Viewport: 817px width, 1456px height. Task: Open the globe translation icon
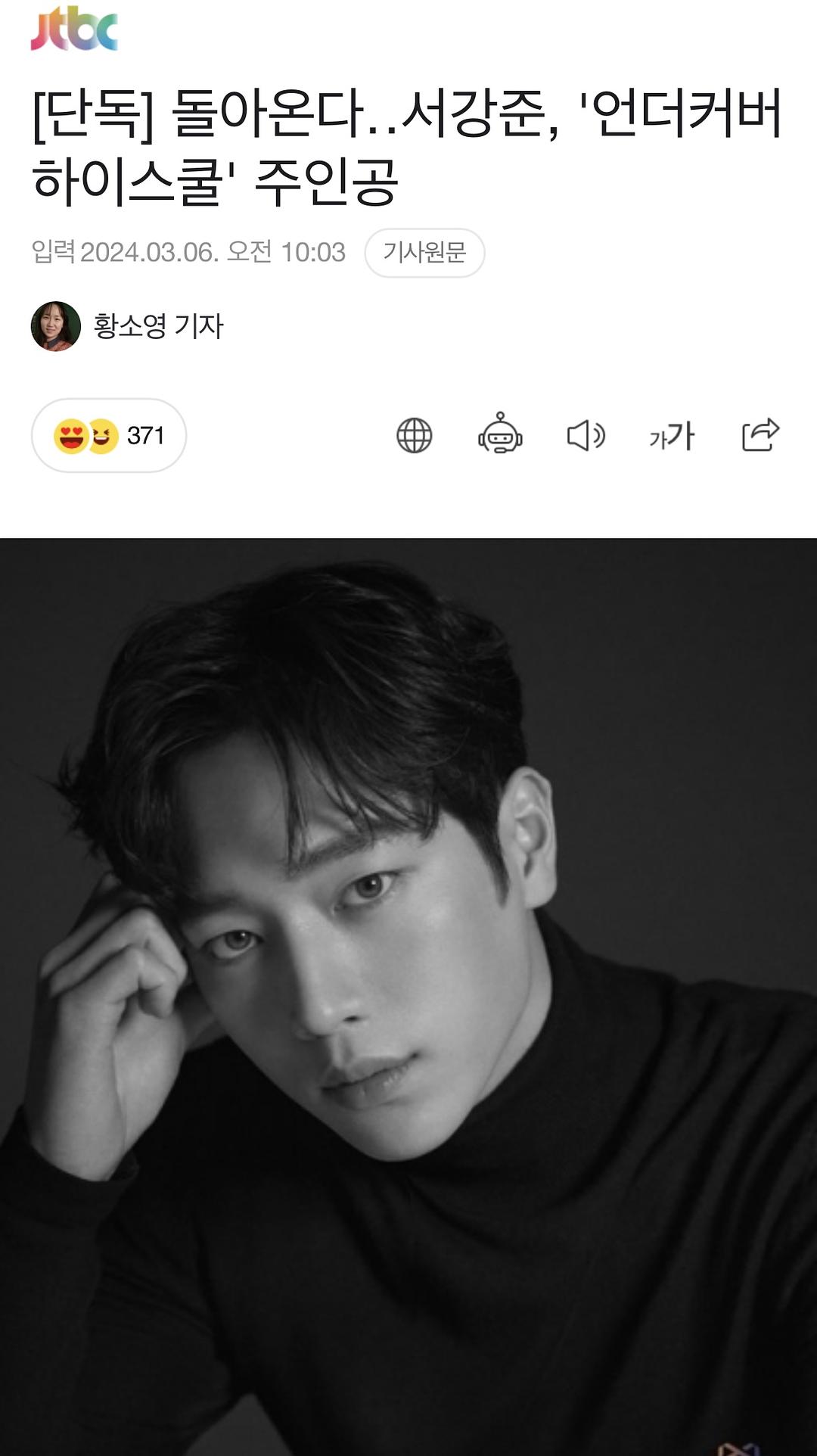coord(415,436)
